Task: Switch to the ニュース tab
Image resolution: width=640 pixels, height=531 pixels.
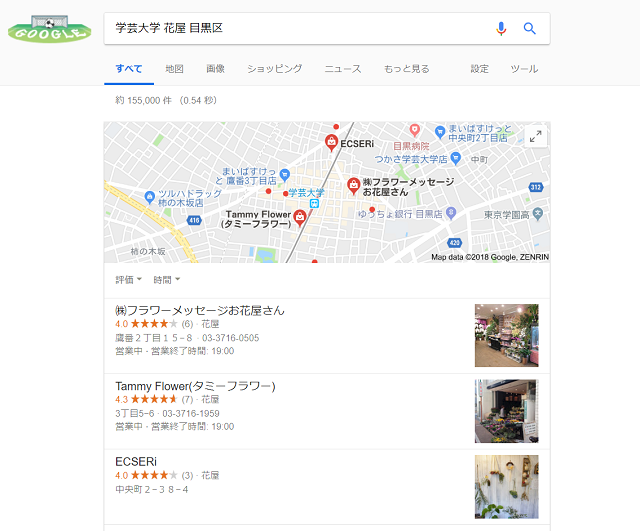Action: click(x=343, y=69)
